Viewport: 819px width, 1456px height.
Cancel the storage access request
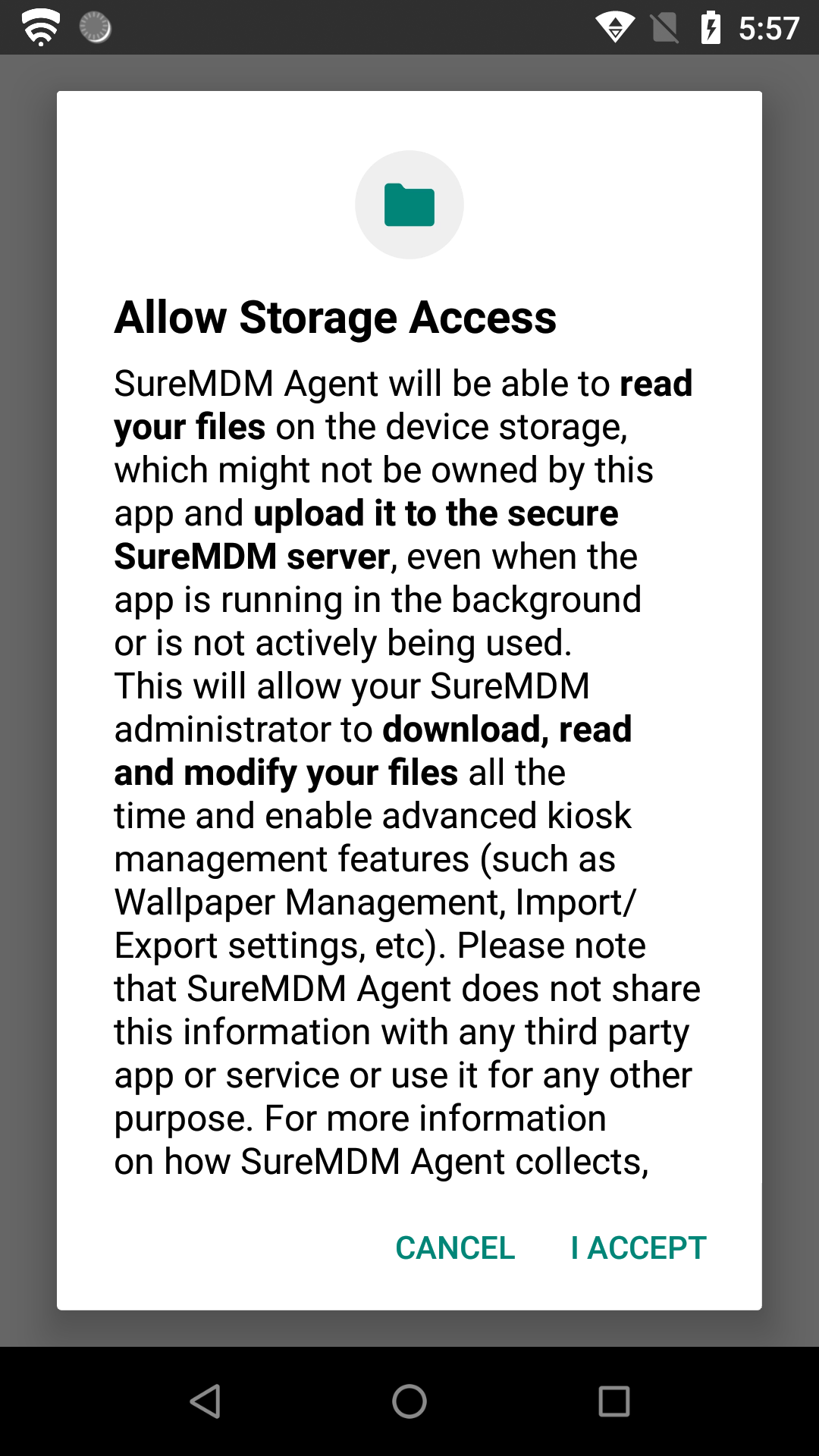tap(455, 1247)
